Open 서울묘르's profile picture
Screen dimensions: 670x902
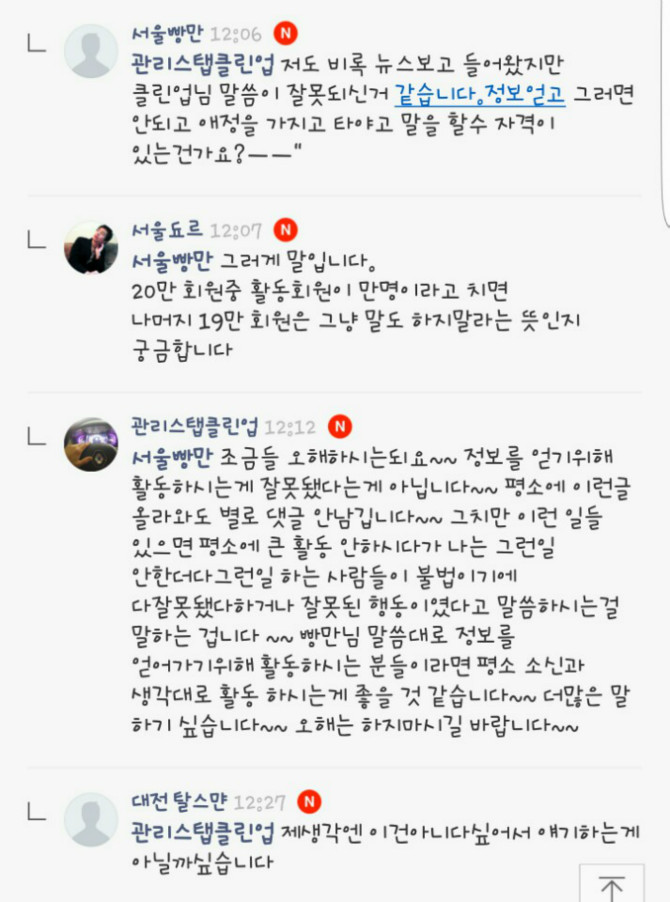point(92,246)
